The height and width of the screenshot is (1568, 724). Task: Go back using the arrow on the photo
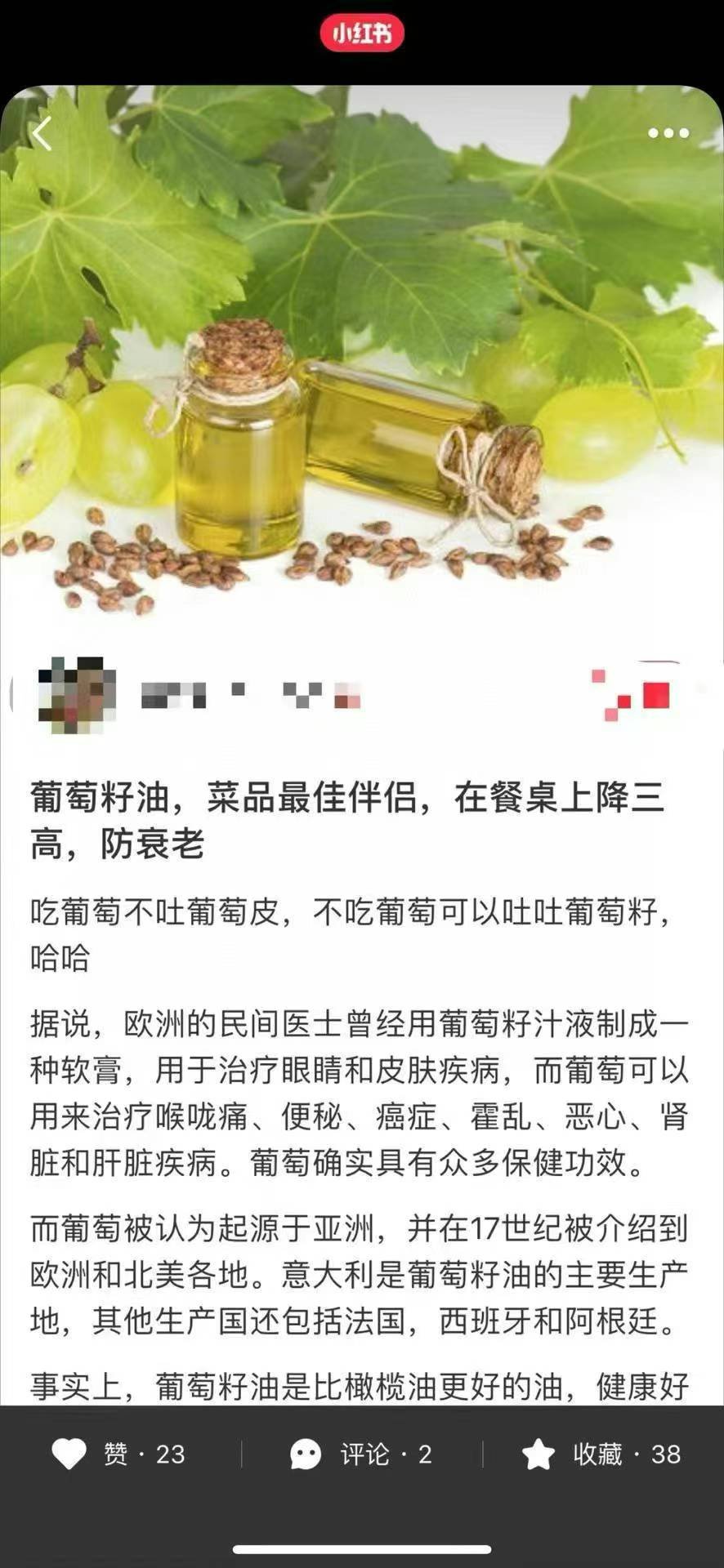pyautogui.click(x=42, y=134)
